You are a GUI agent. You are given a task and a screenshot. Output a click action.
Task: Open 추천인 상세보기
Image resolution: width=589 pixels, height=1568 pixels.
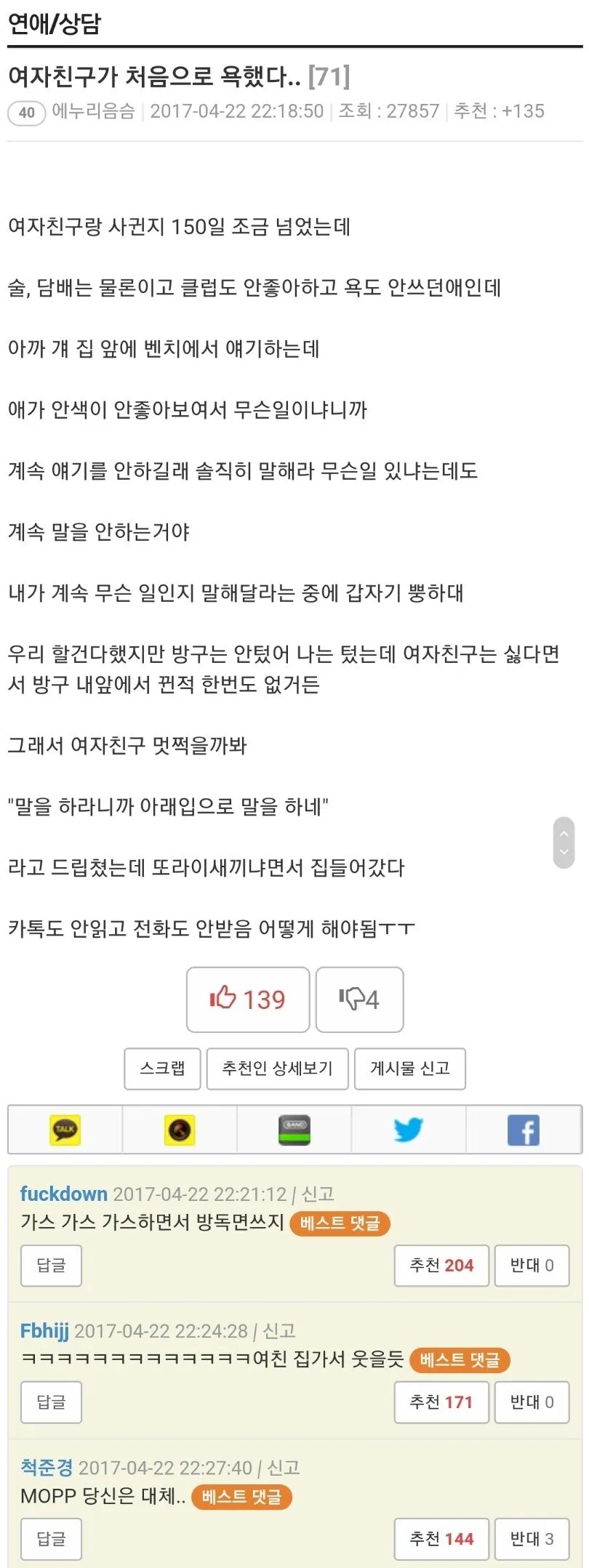coord(277,1068)
